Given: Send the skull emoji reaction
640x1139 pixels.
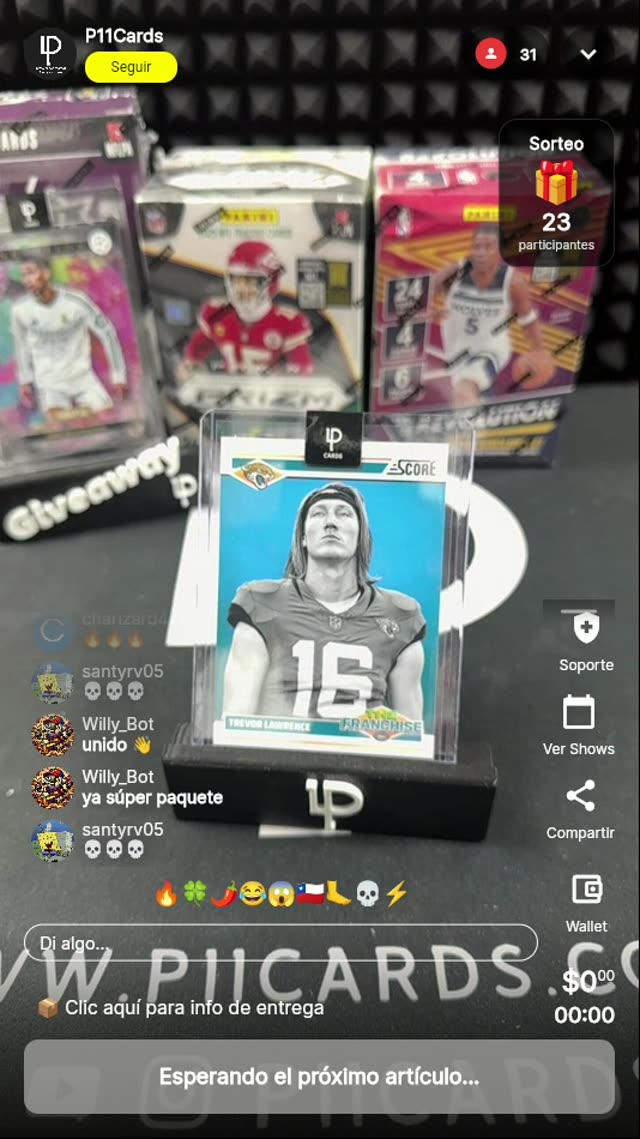Looking at the screenshot, I should click(x=367, y=894).
